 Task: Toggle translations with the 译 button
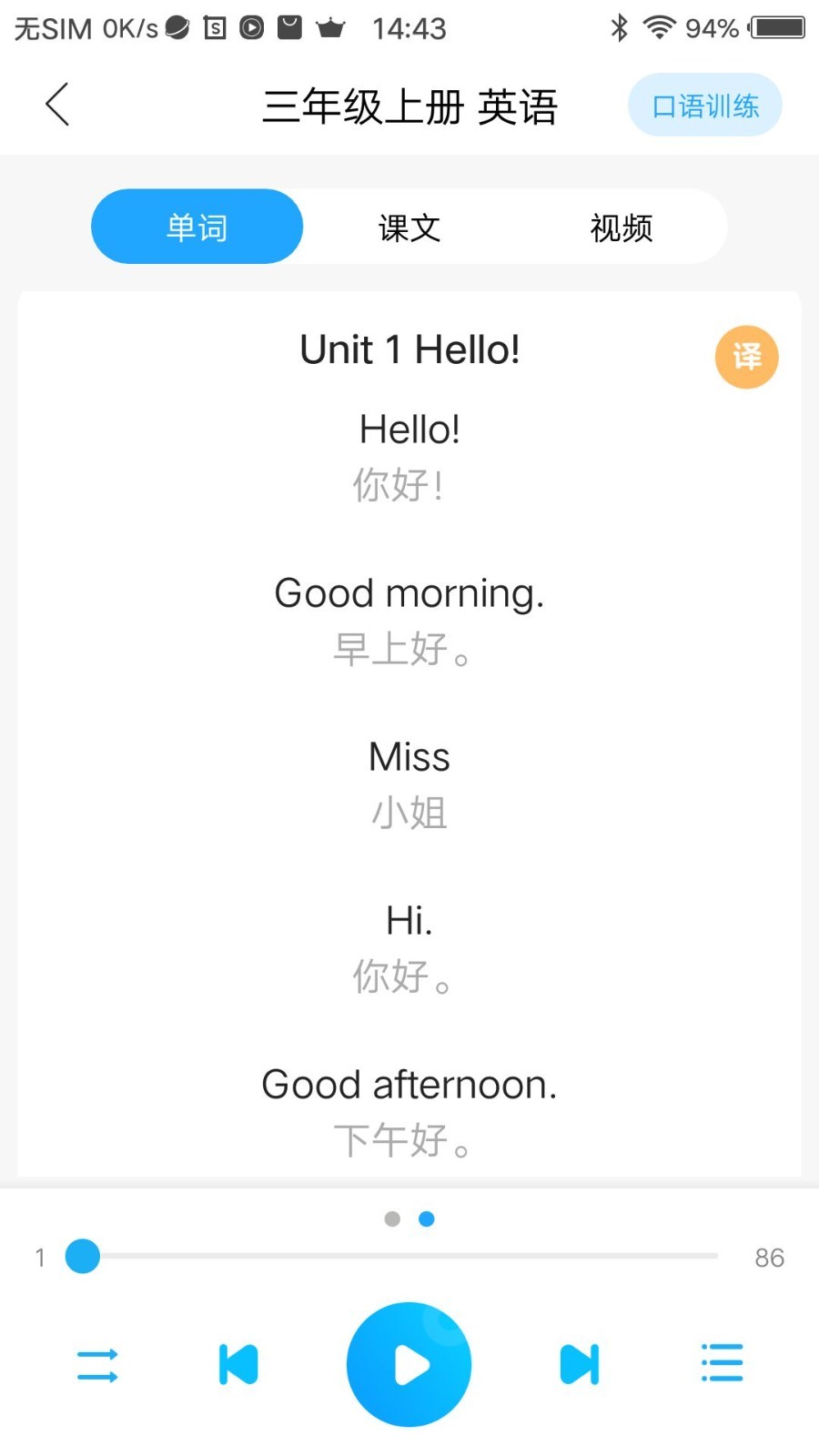746,357
